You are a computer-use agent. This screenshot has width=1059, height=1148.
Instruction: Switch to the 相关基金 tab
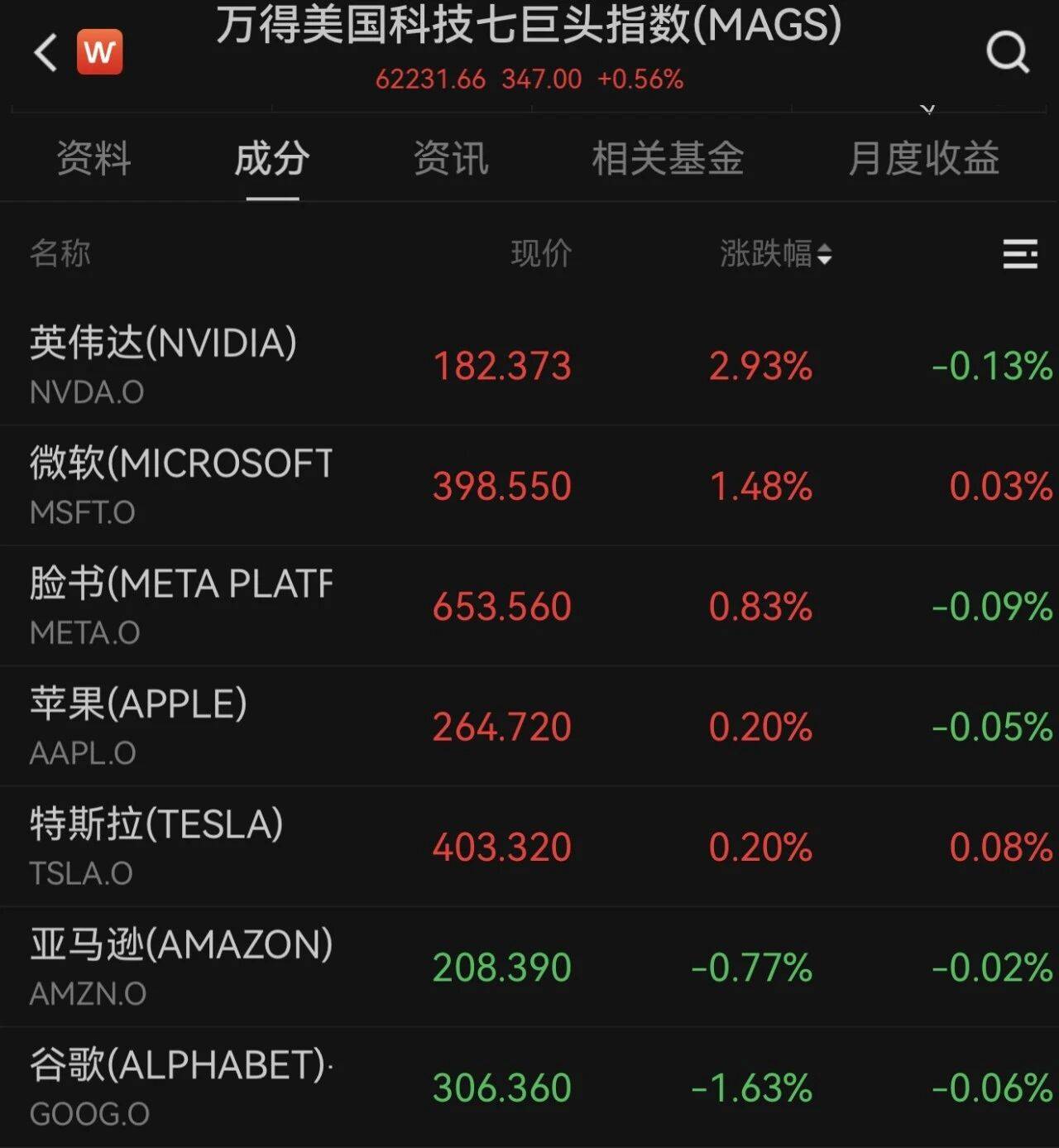(668, 158)
